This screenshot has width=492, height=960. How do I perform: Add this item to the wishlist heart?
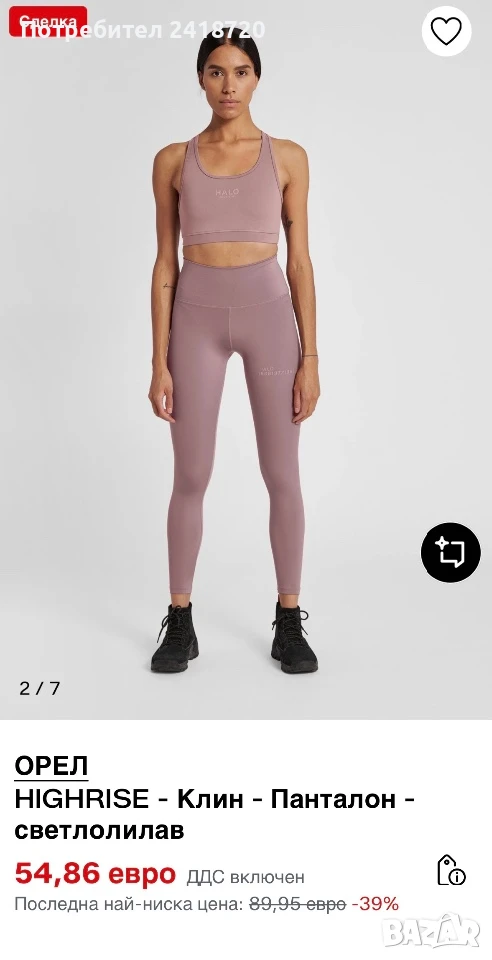447,31
